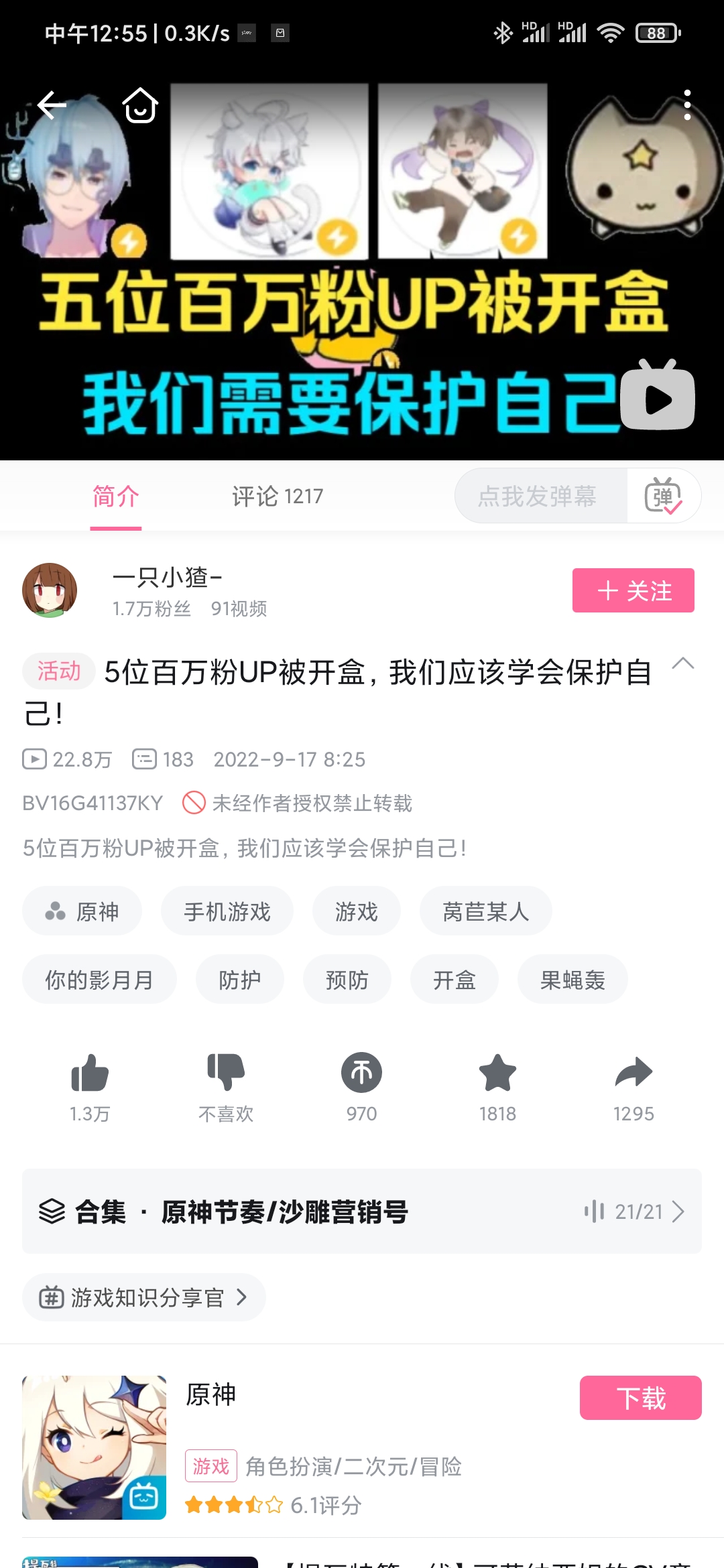Viewport: 724px width, 1568px height.
Task: Give coins to this video
Action: point(361,1073)
